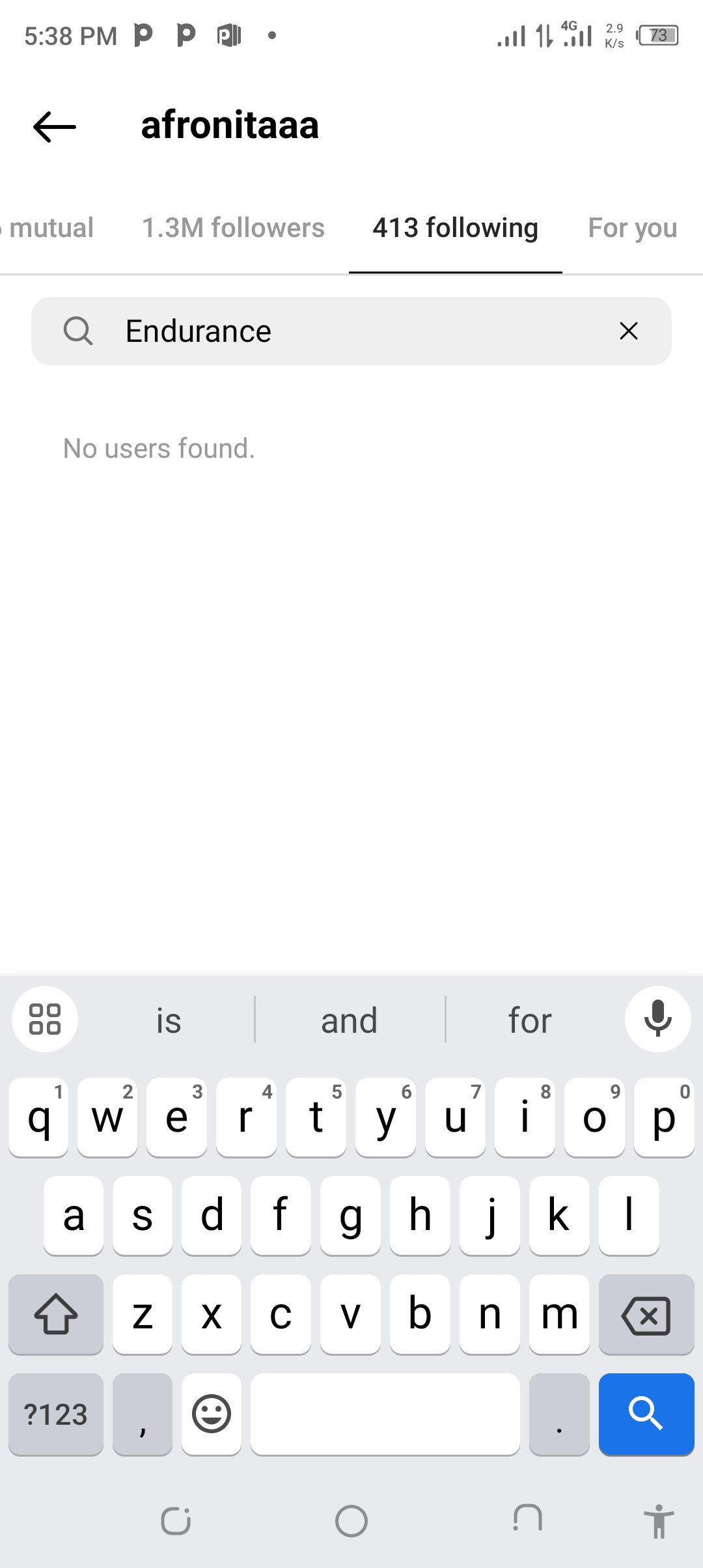The height and width of the screenshot is (1568, 703).
Task: Switch keyboard to ?123 symbols
Action: point(56,1414)
